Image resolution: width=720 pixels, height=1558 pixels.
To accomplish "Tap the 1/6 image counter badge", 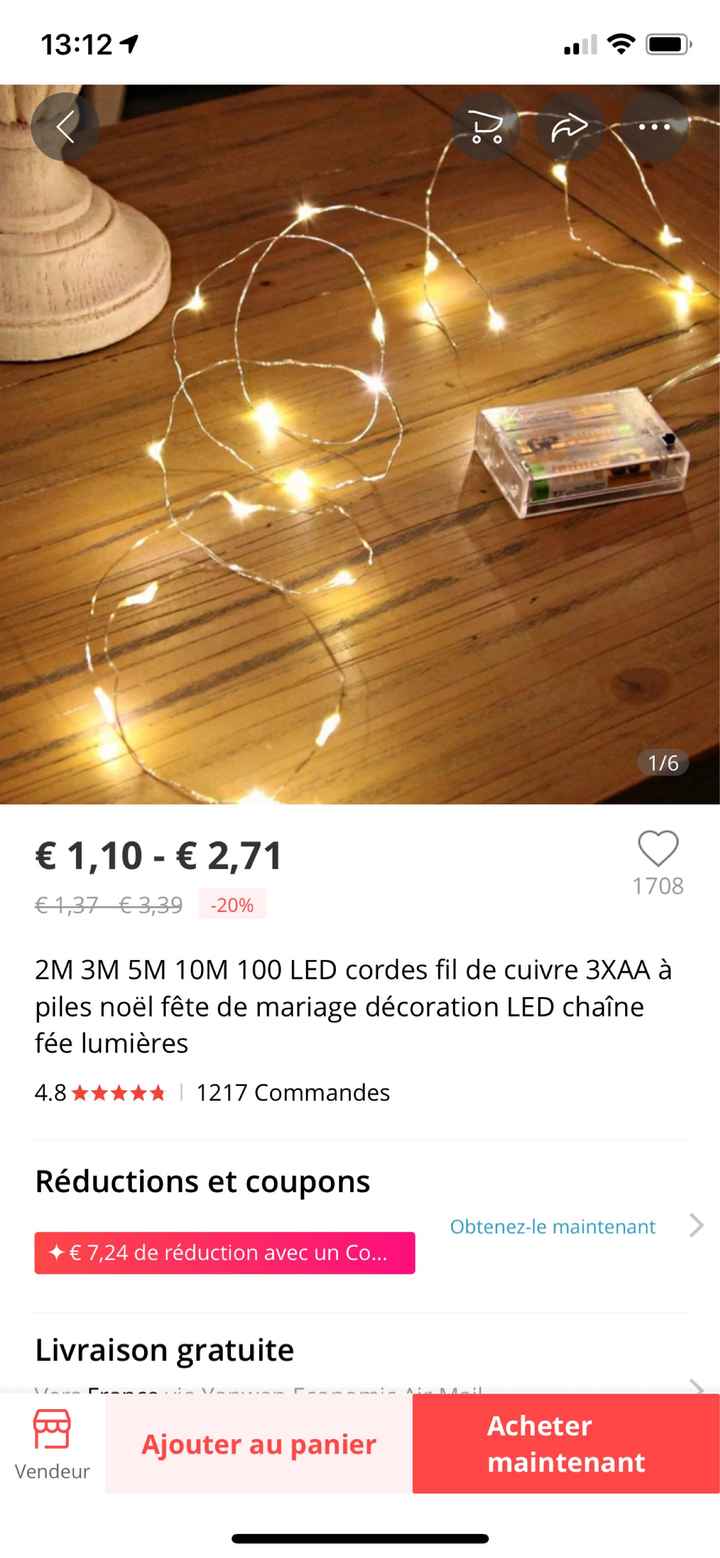I will 665,762.
